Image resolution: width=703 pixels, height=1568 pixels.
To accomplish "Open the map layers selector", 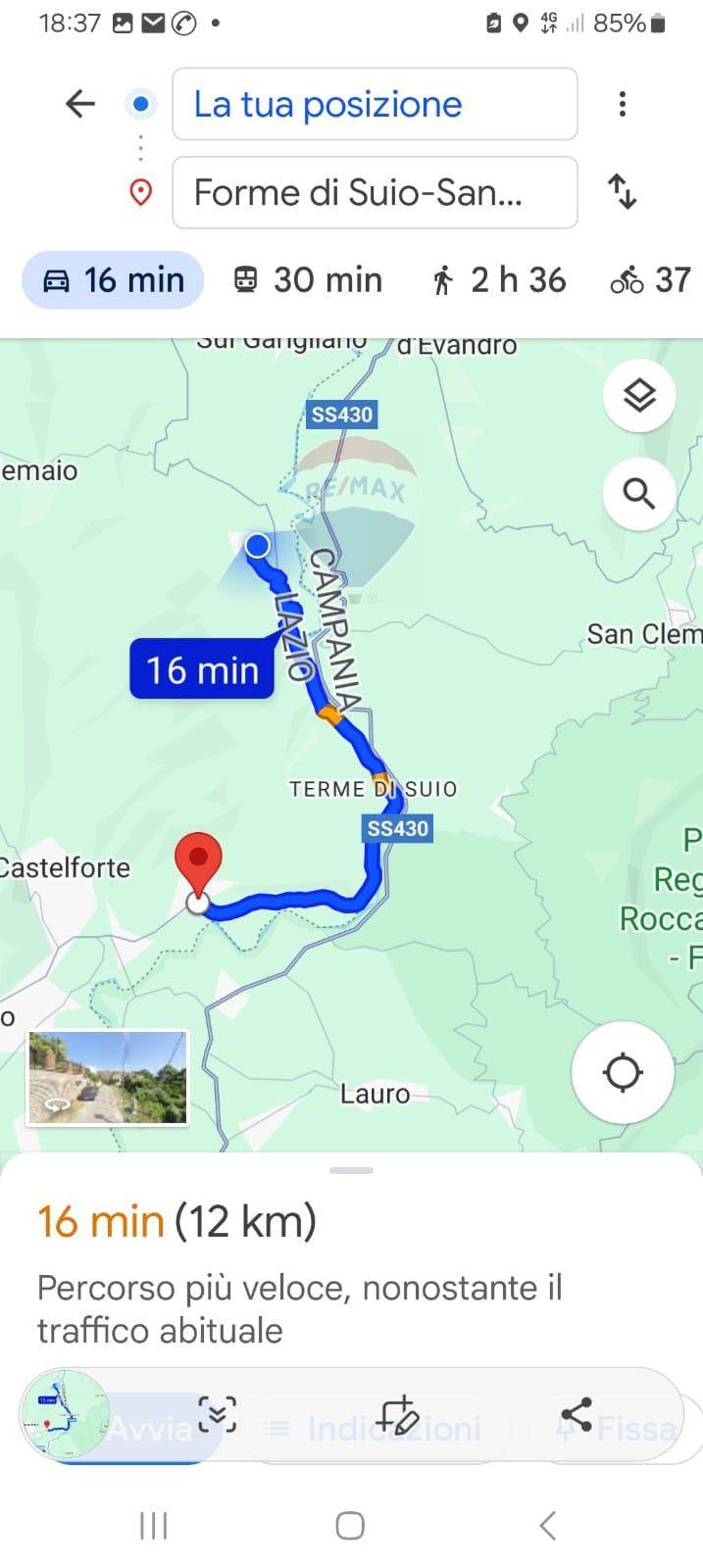I will point(639,396).
